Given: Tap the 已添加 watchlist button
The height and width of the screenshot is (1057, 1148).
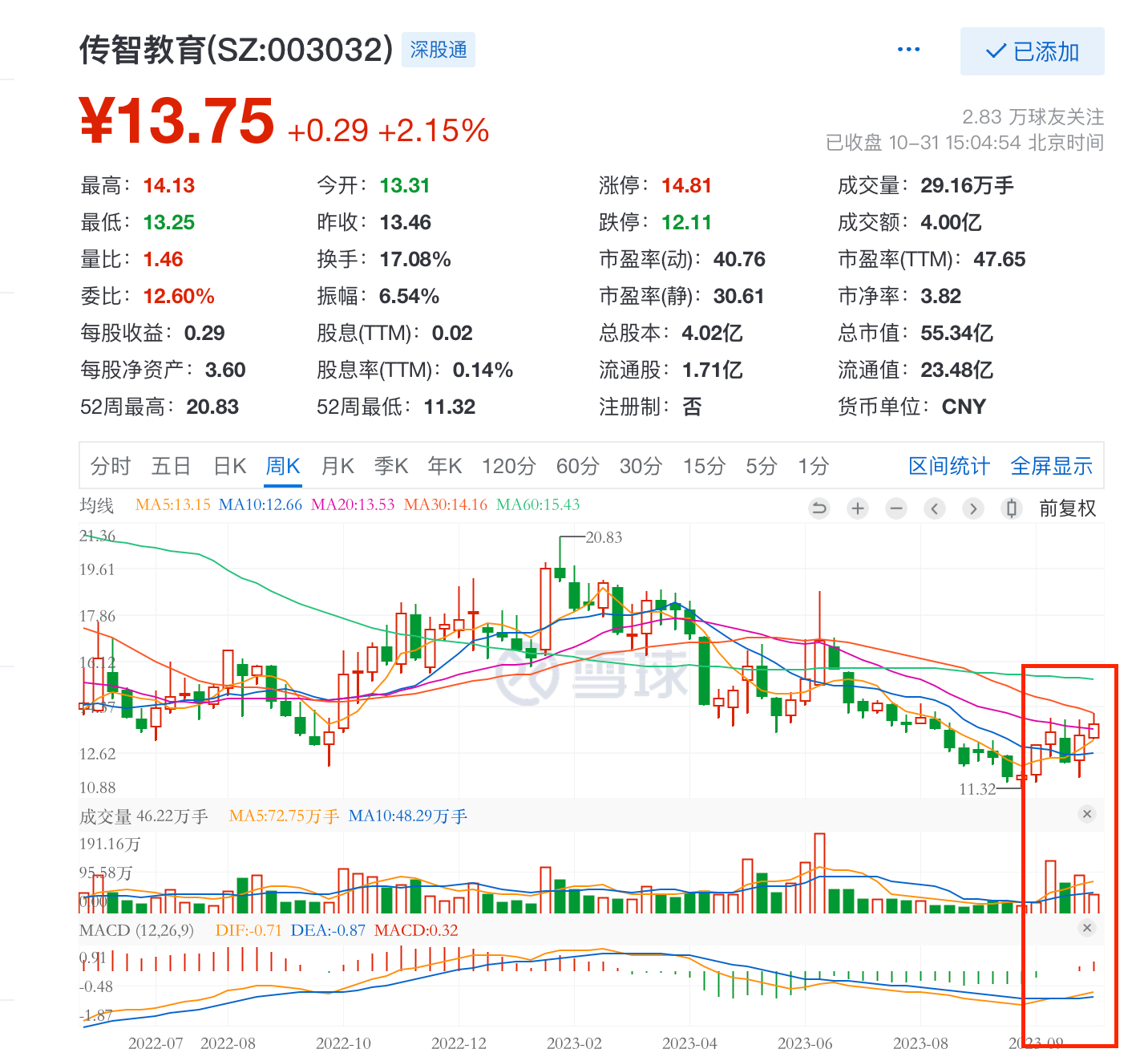Looking at the screenshot, I should click(1032, 51).
